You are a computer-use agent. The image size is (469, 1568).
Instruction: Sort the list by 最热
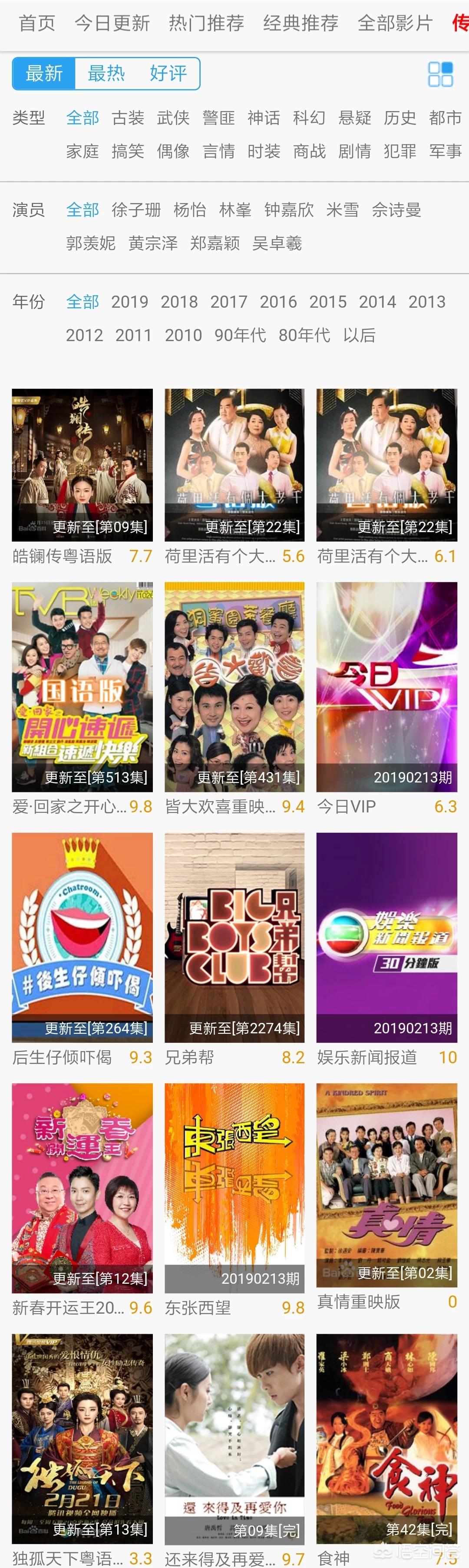point(106,74)
